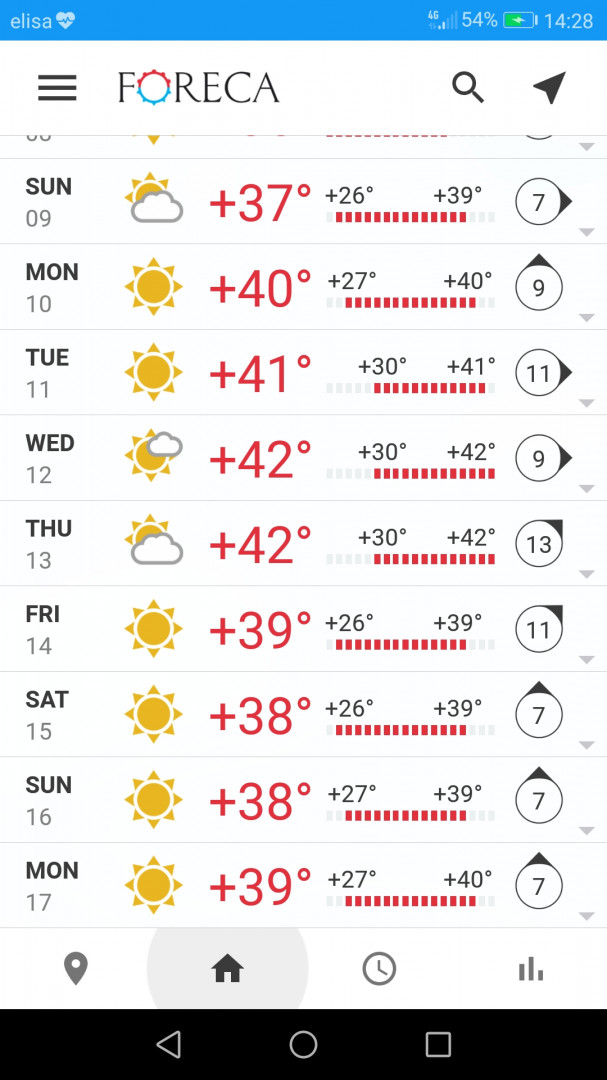This screenshot has height=1080, width=607.
Task: Expand the Monday 17 forecast row
Action: coord(586,916)
